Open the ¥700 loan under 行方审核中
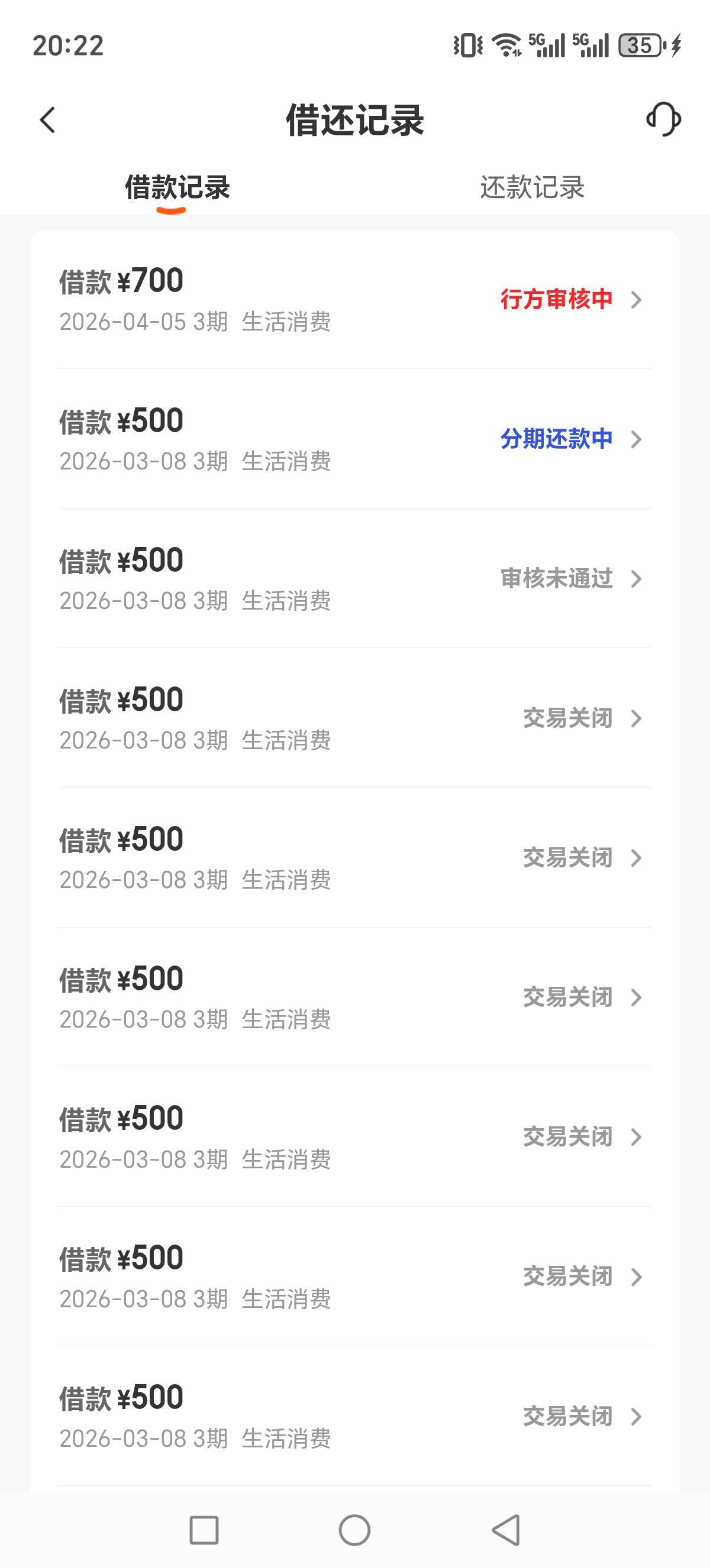Viewport: 710px width, 1568px height. click(354, 300)
